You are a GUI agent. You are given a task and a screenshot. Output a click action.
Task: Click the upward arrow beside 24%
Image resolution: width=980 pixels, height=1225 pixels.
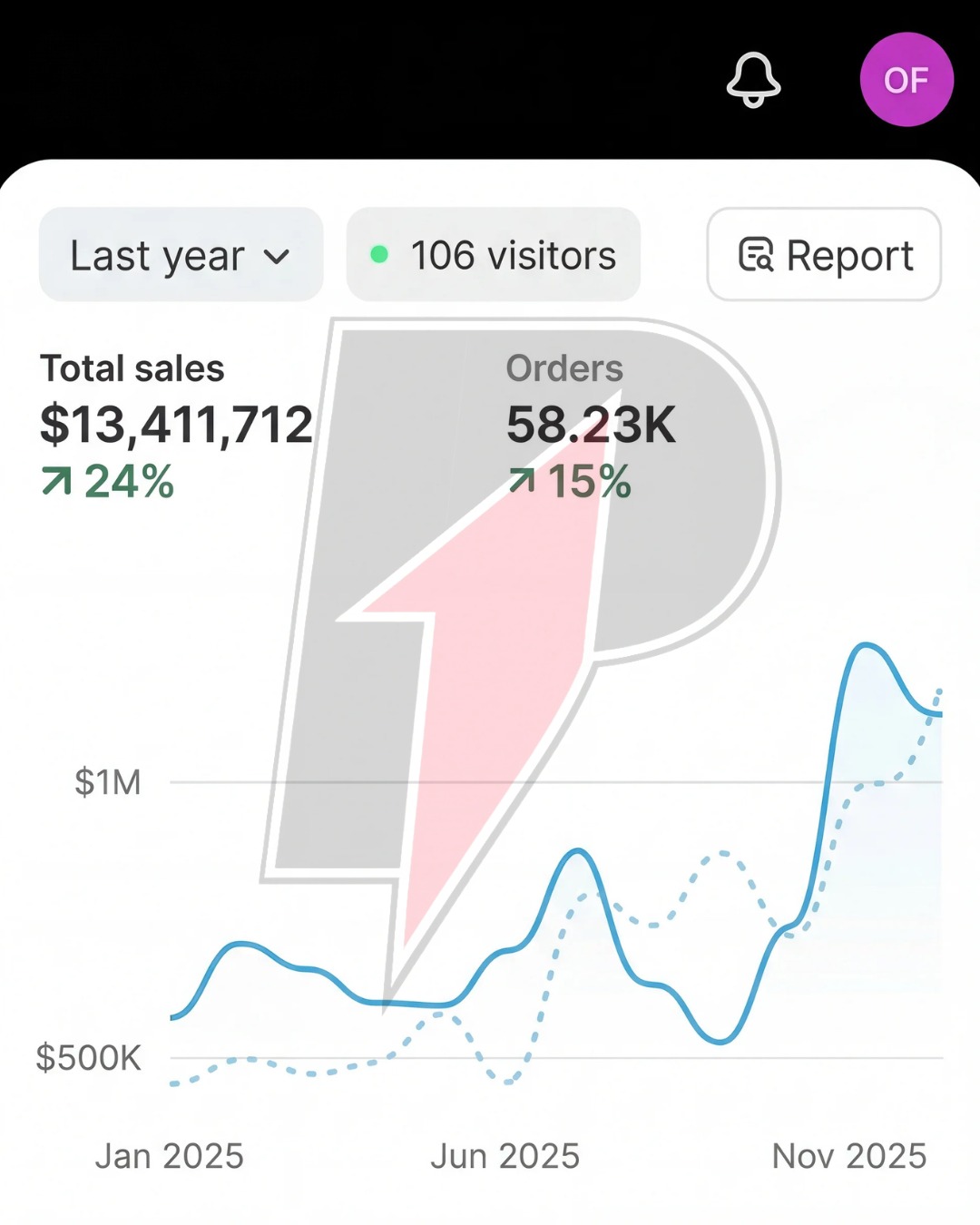56,483
